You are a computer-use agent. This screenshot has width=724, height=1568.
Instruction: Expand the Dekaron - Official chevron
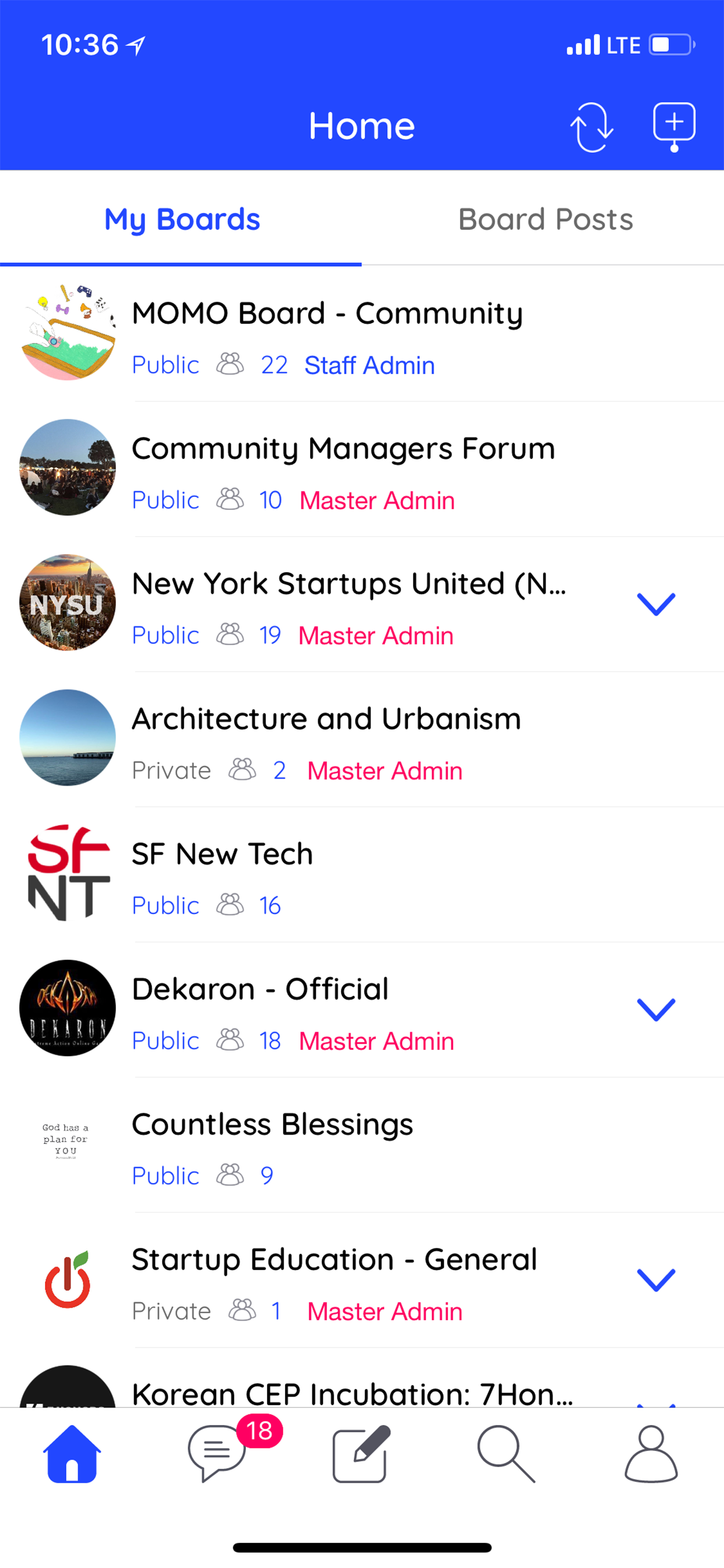coord(655,1009)
